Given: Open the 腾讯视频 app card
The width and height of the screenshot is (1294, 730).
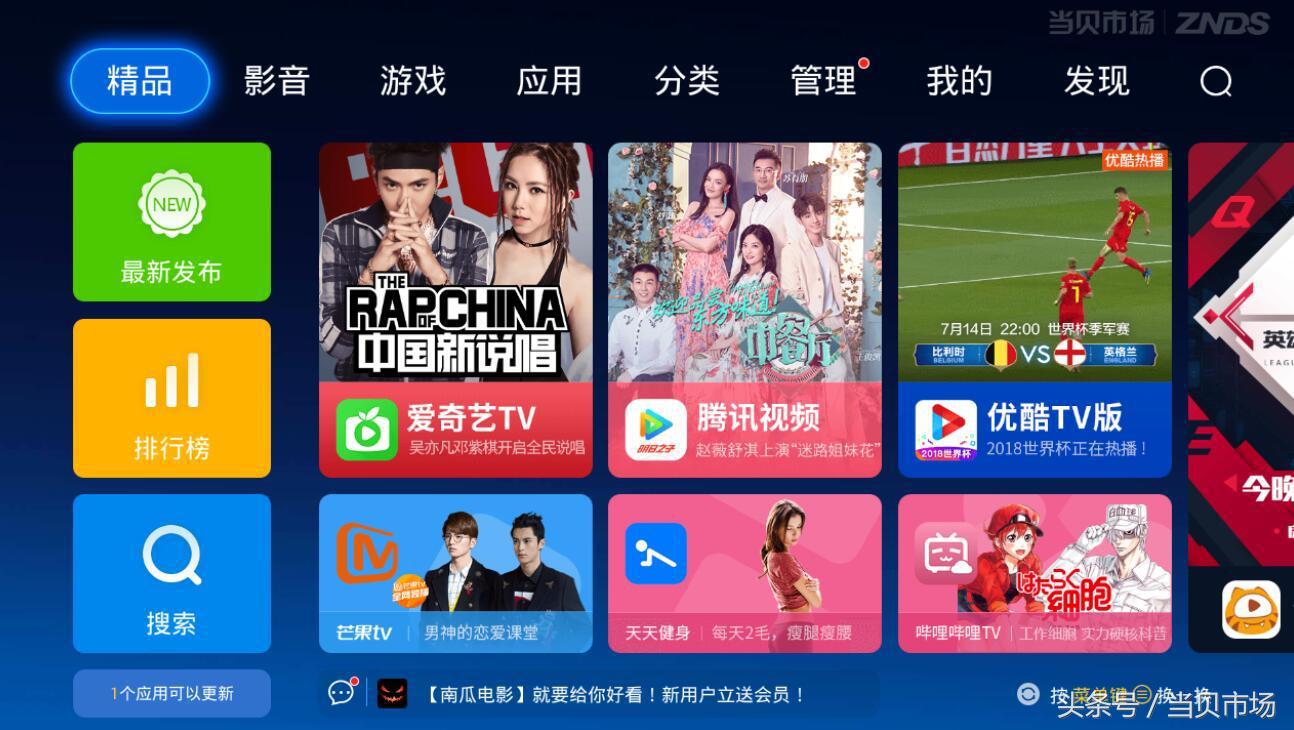Looking at the screenshot, I should coord(745,310).
